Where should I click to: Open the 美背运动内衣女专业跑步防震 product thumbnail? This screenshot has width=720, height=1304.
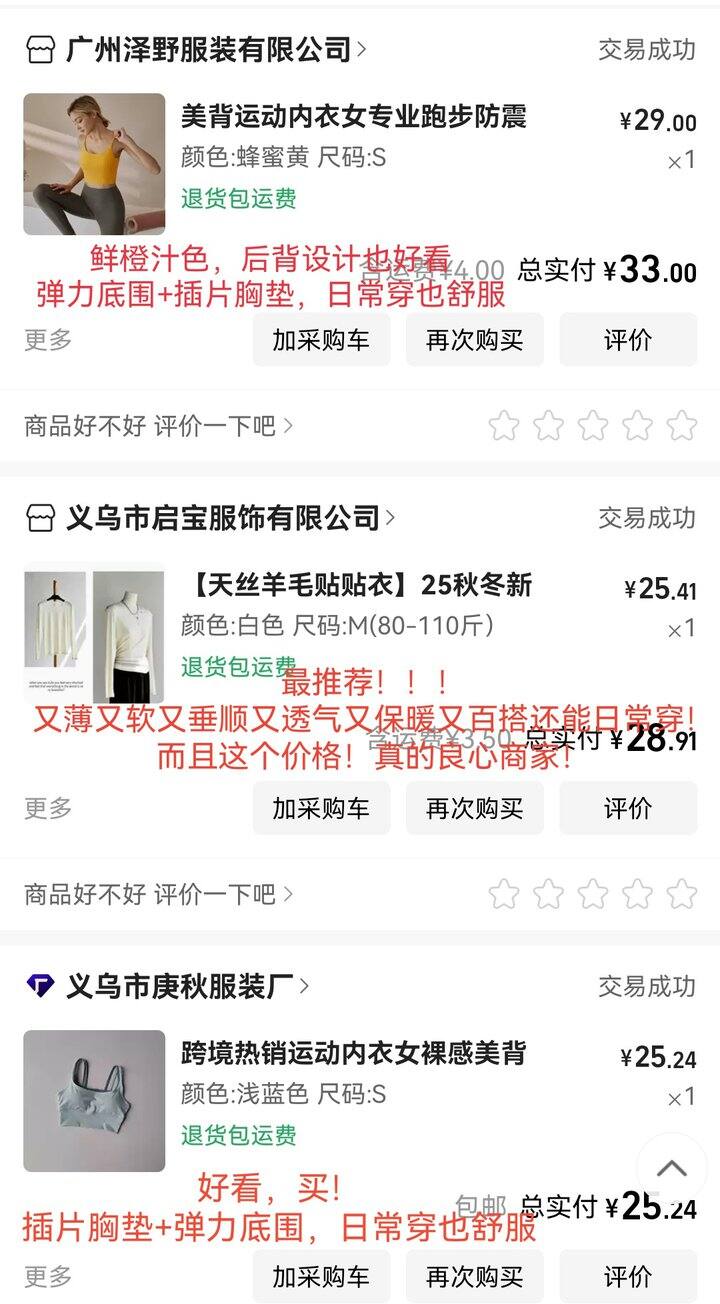[x=94, y=164]
